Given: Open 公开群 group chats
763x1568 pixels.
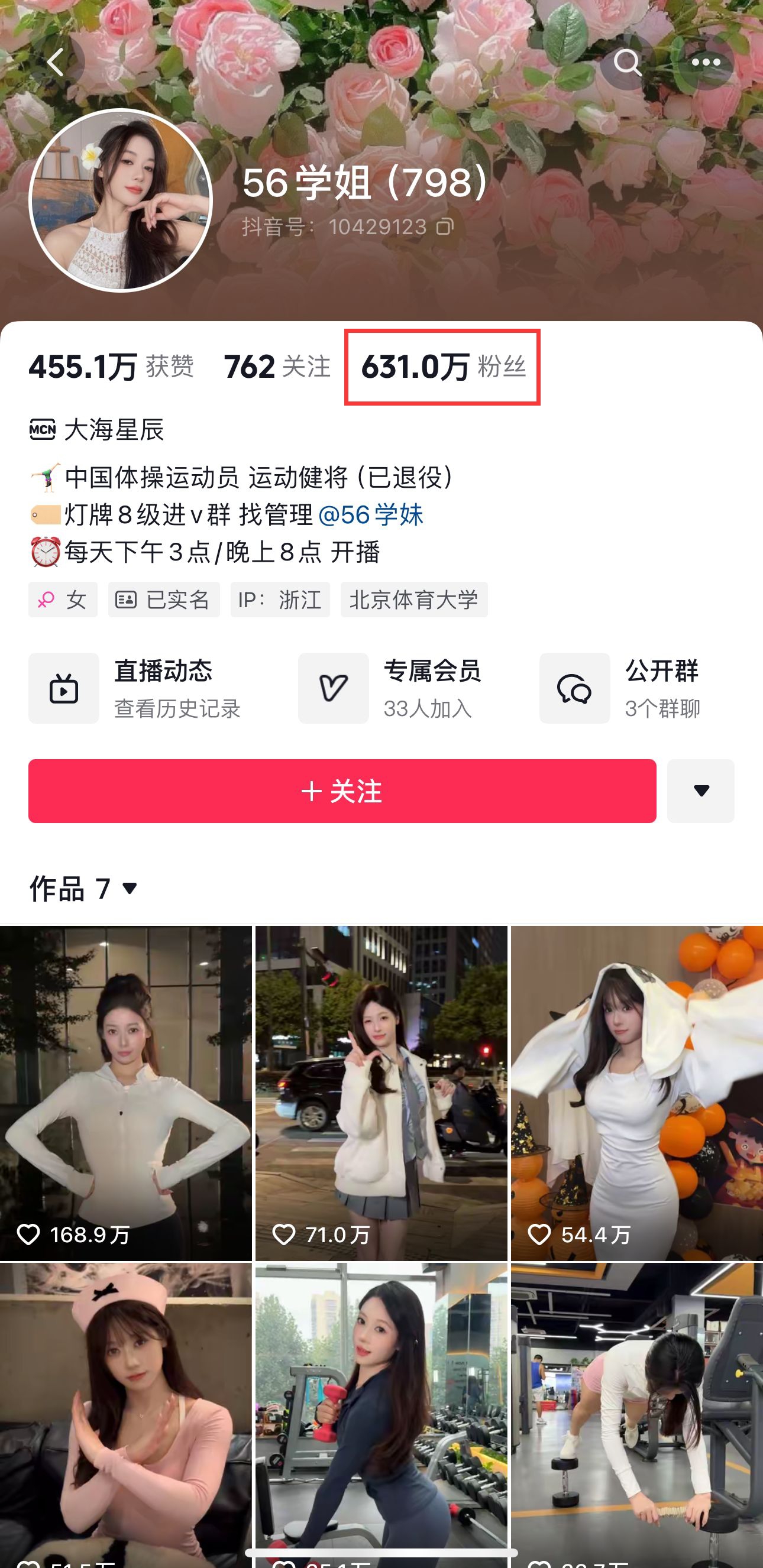Looking at the screenshot, I should pos(621,688).
